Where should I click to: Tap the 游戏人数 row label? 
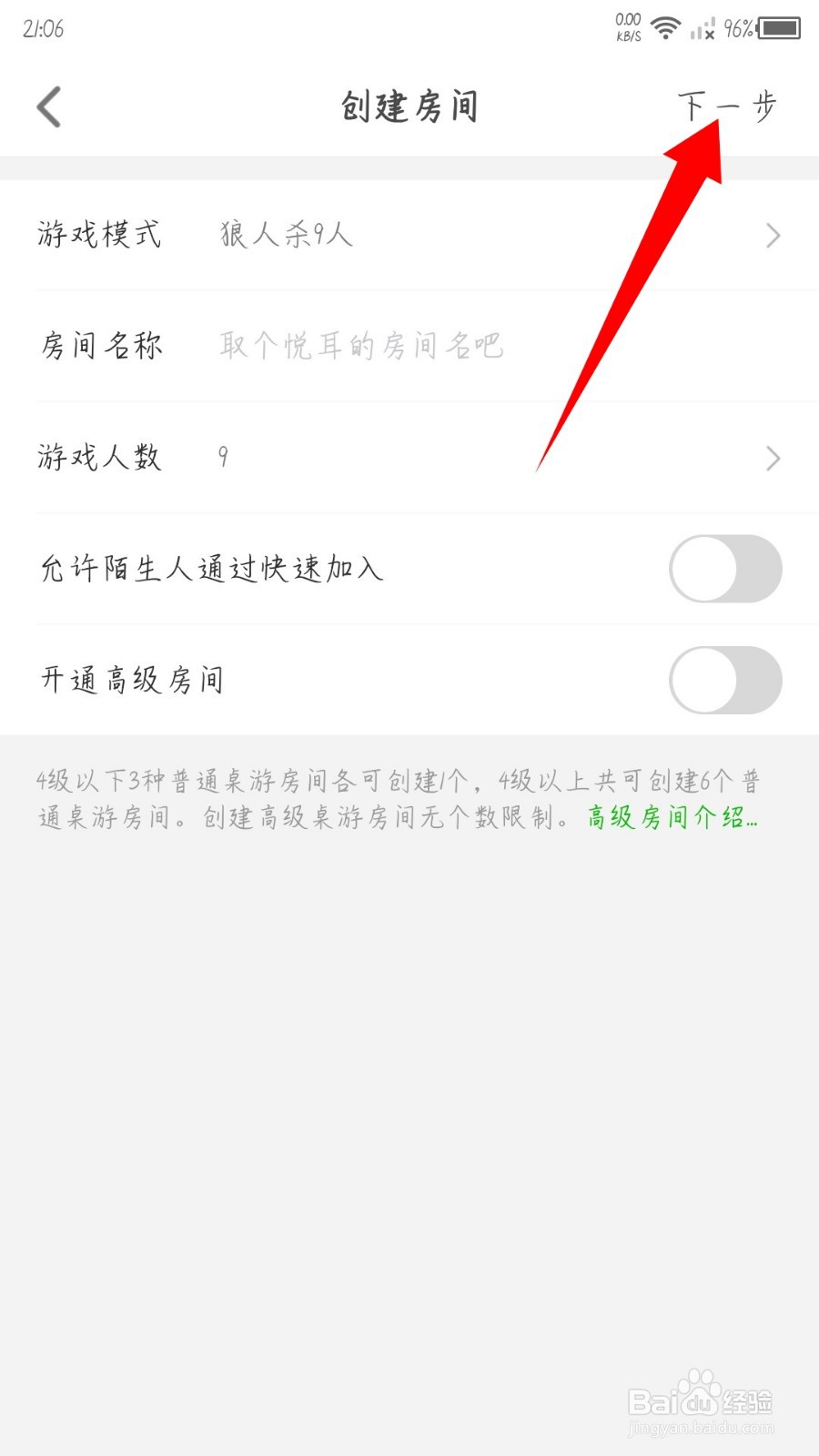pos(100,458)
